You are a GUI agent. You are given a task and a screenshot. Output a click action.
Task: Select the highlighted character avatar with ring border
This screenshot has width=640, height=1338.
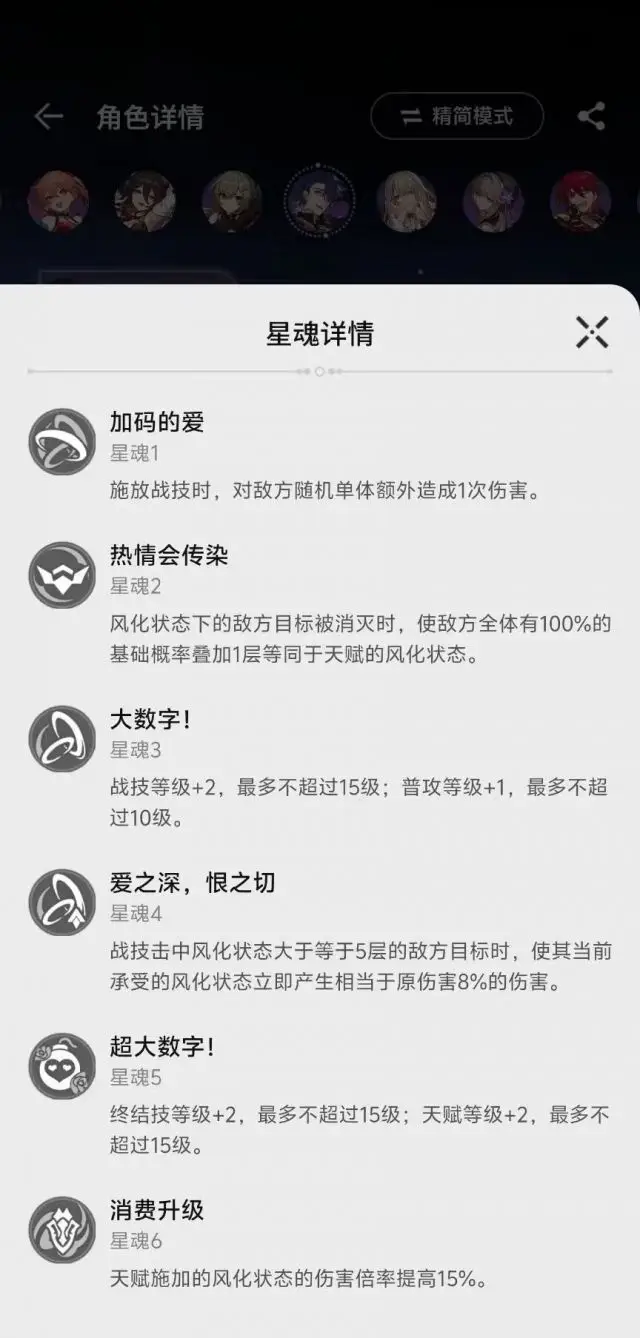click(319, 201)
